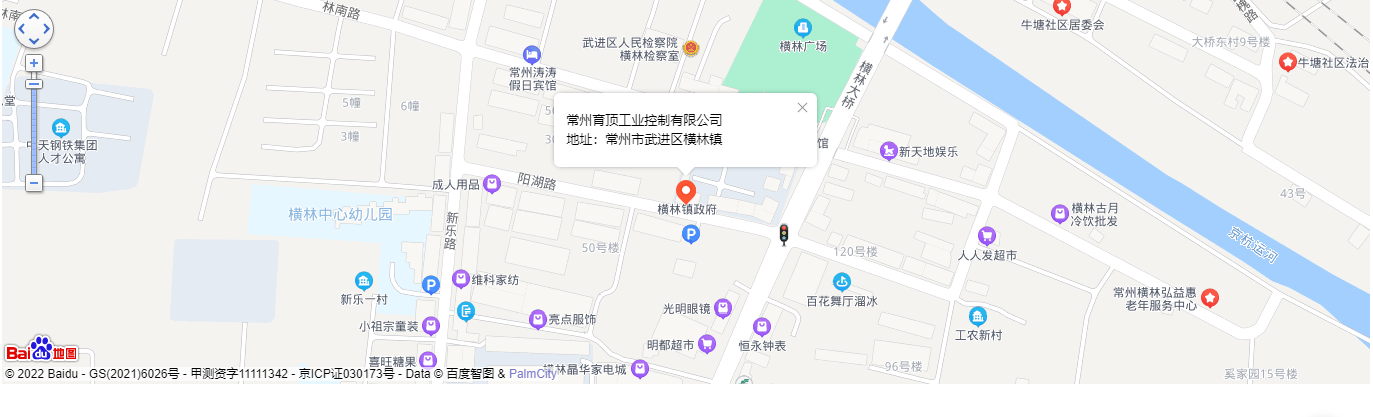
Task: Pan the map upward with arrow control
Action: pyautogui.click(x=34, y=17)
